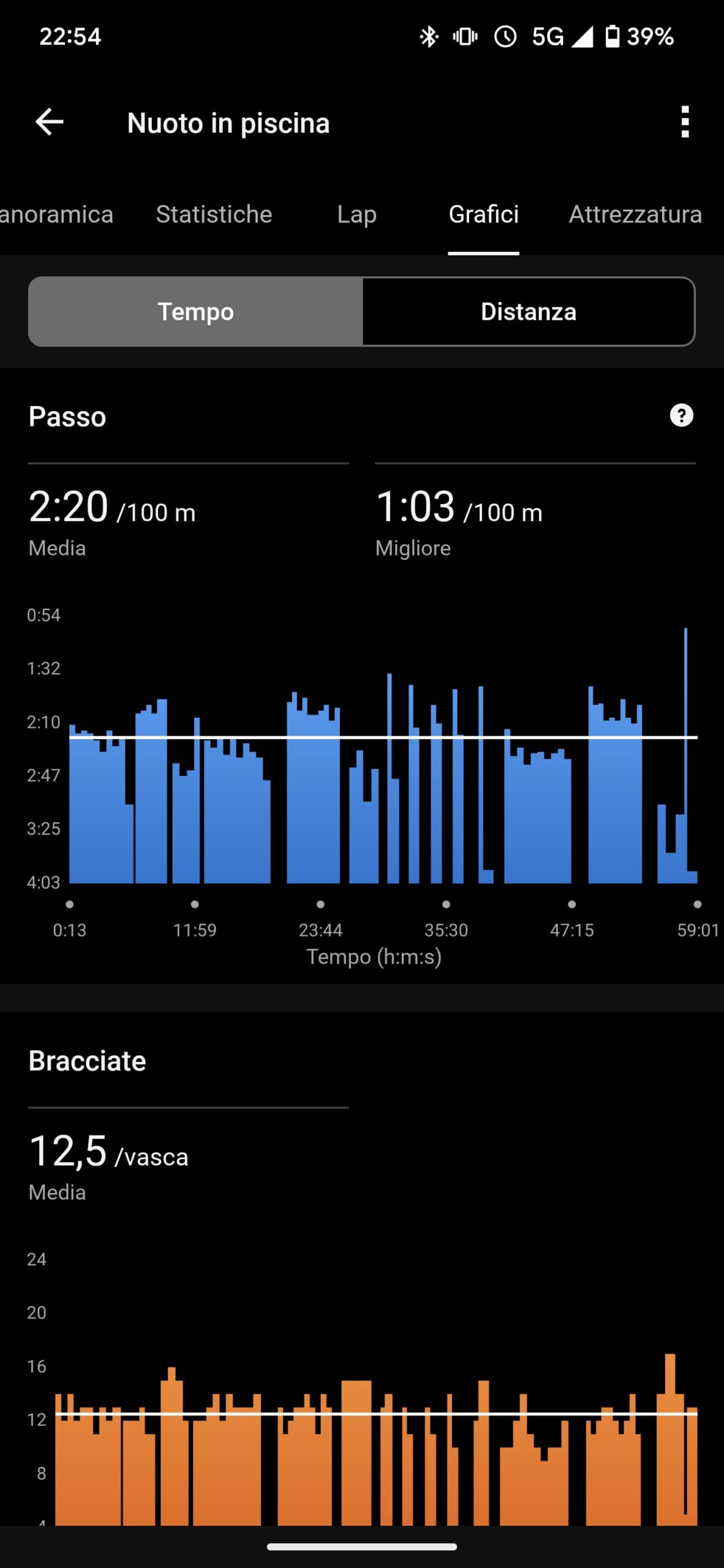The image size is (724, 1568).
Task: Show charts by Distanza
Action: pyautogui.click(x=528, y=312)
